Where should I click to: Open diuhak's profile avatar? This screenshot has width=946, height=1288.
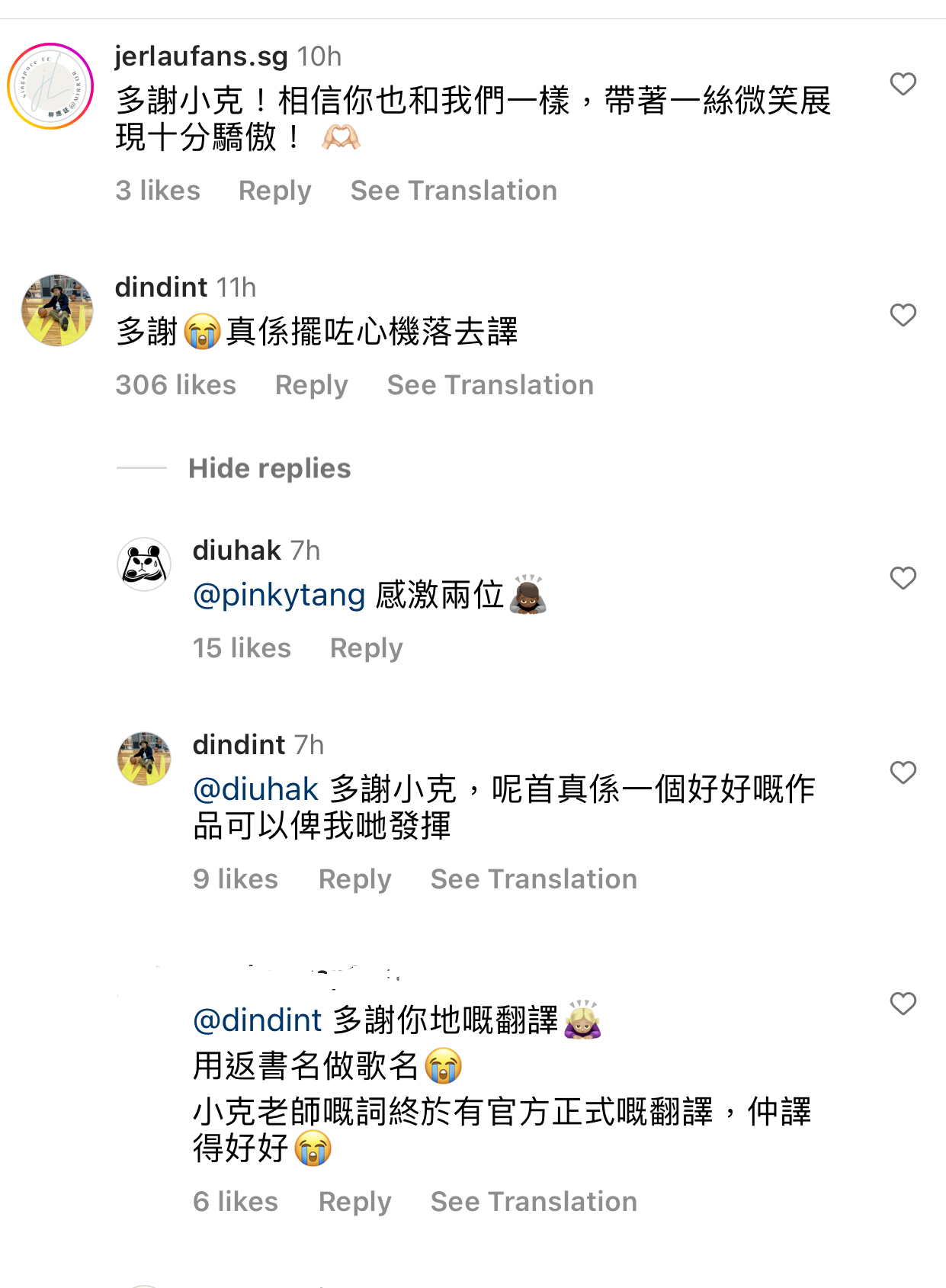point(144,564)
